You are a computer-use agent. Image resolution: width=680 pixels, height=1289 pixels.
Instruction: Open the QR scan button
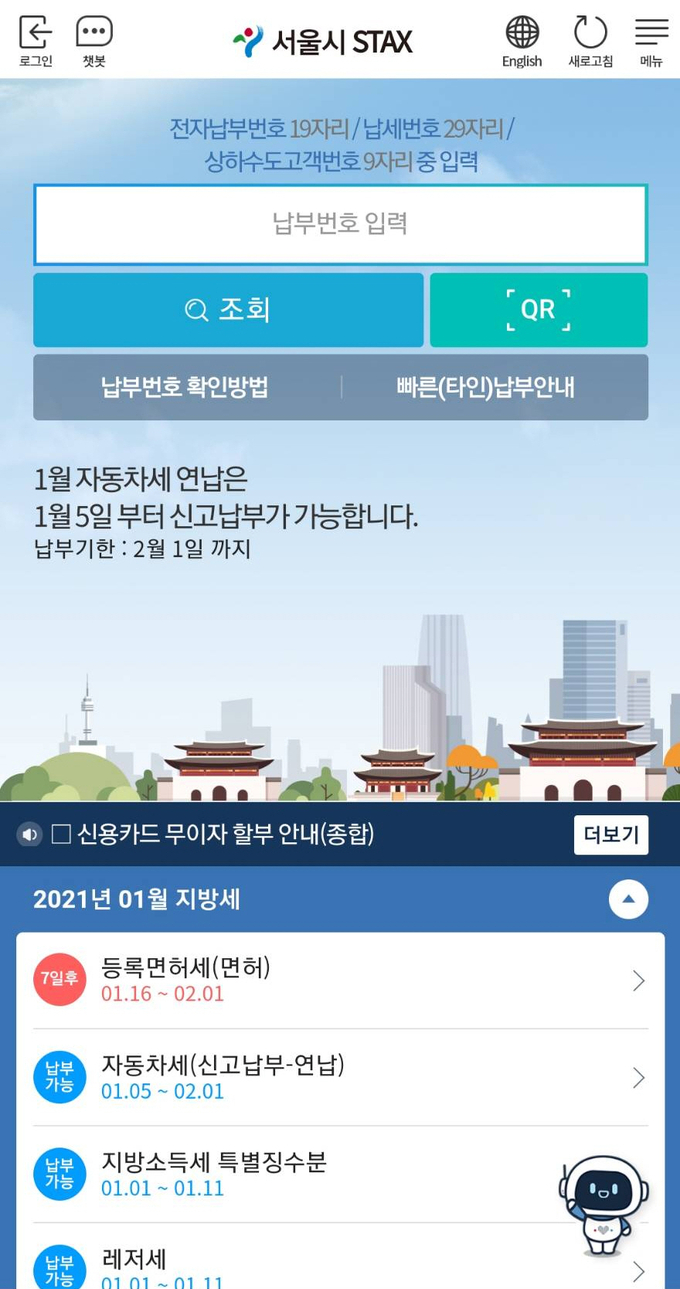tap(538, 310)
